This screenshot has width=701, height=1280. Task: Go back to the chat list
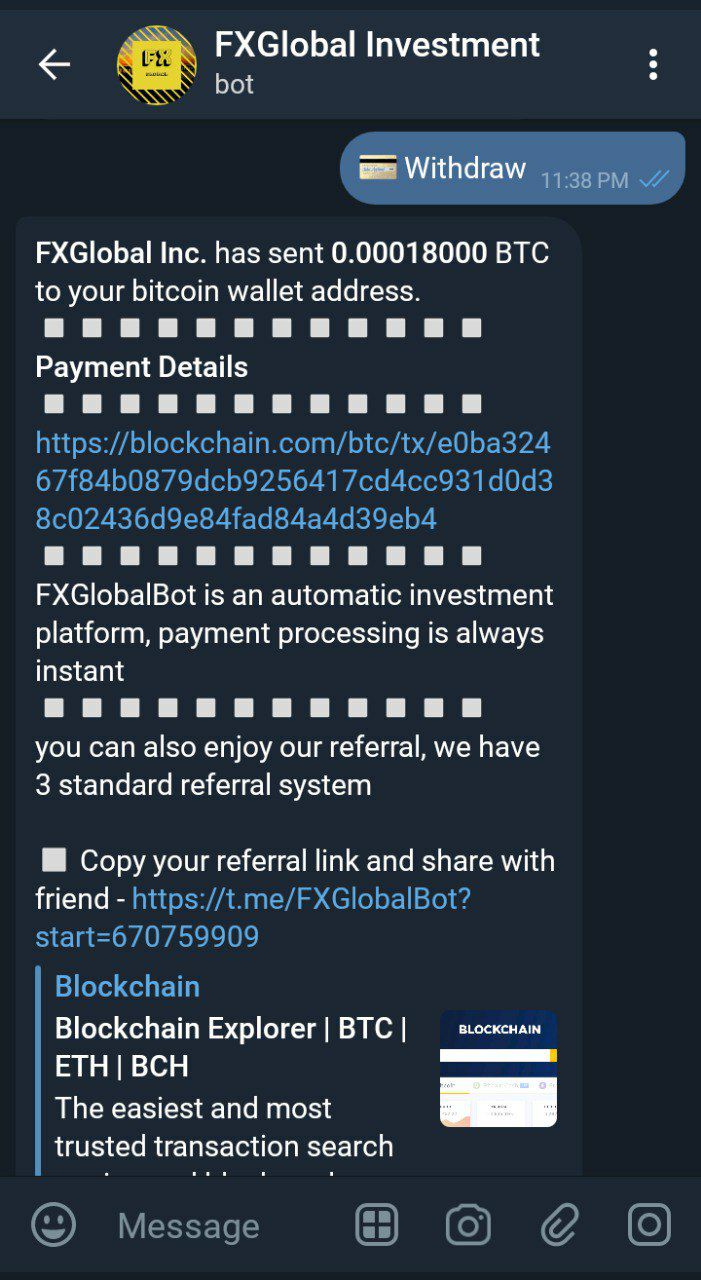54,65
